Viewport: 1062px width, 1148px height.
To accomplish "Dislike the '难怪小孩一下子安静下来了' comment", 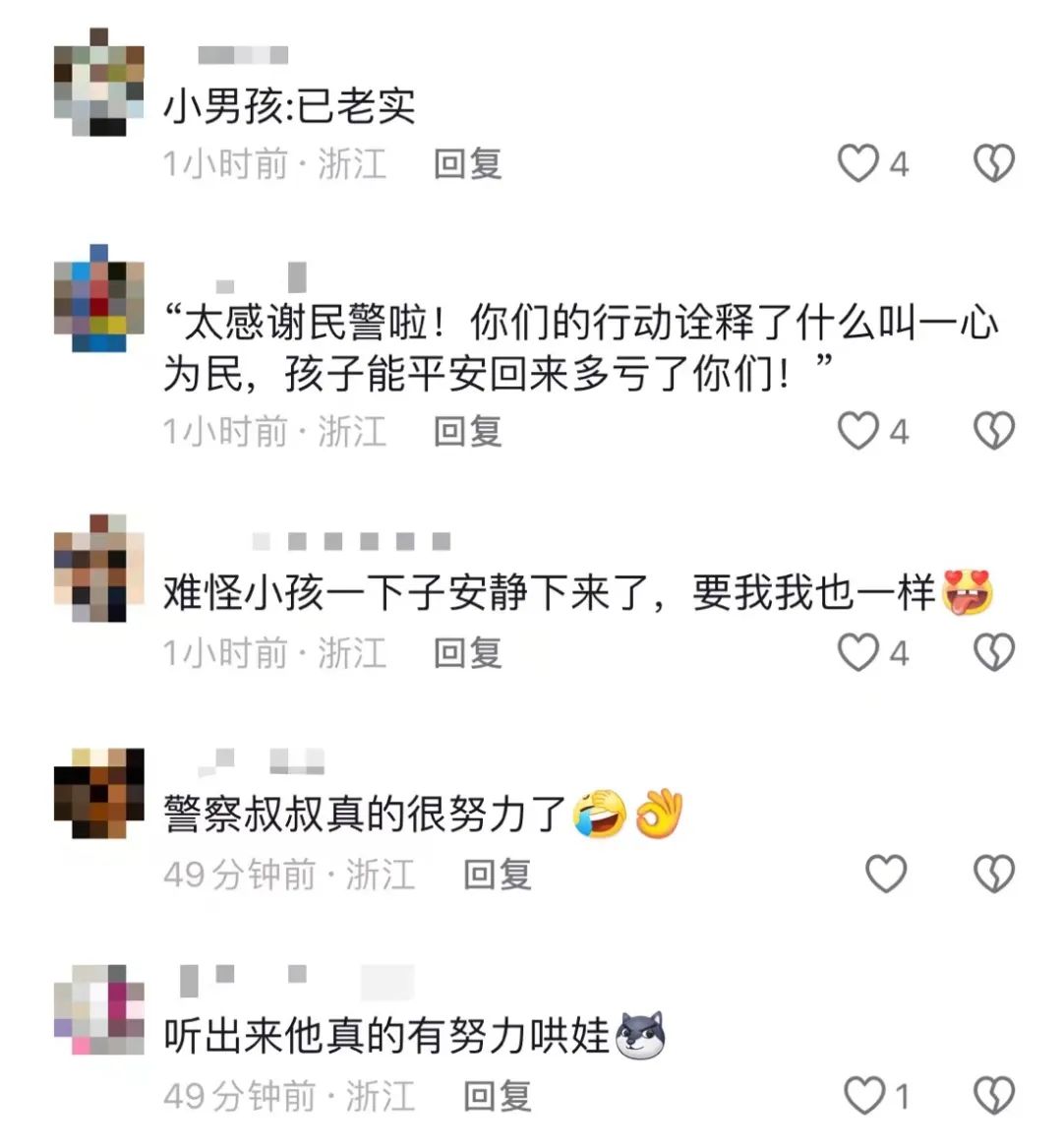I will coord(993,652).
